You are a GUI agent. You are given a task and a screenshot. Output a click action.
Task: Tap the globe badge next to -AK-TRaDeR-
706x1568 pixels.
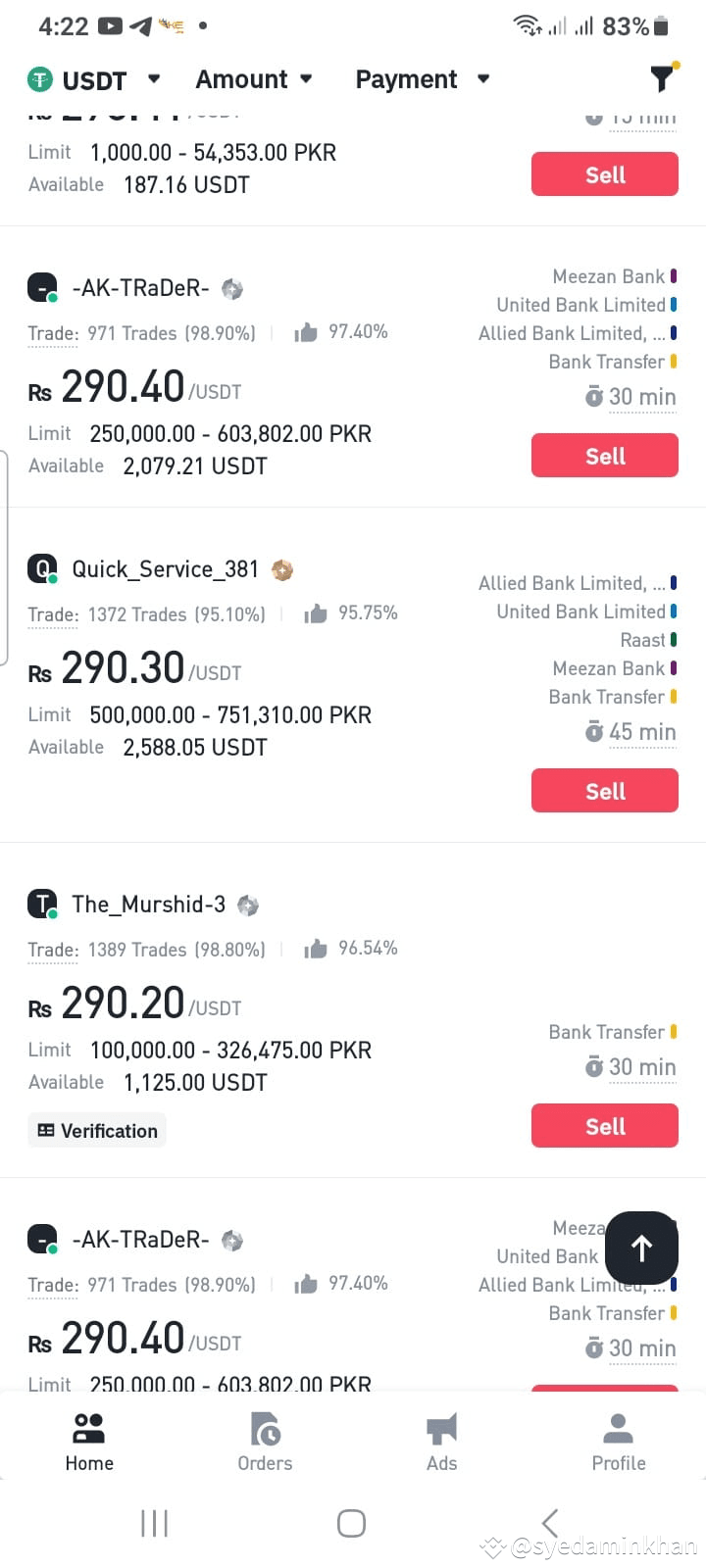(x=232, y=287)
